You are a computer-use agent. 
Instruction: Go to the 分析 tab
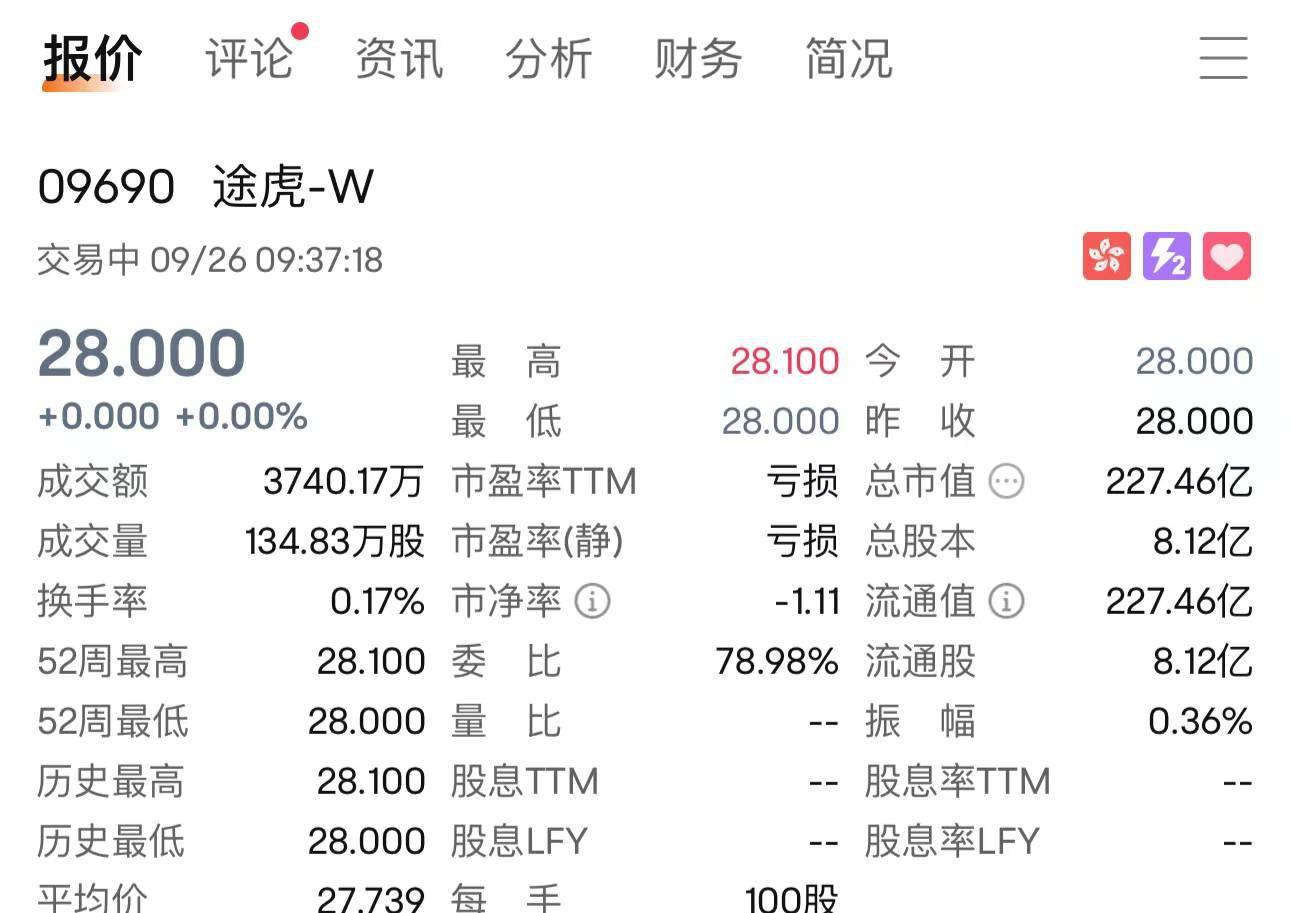point(549,58)
